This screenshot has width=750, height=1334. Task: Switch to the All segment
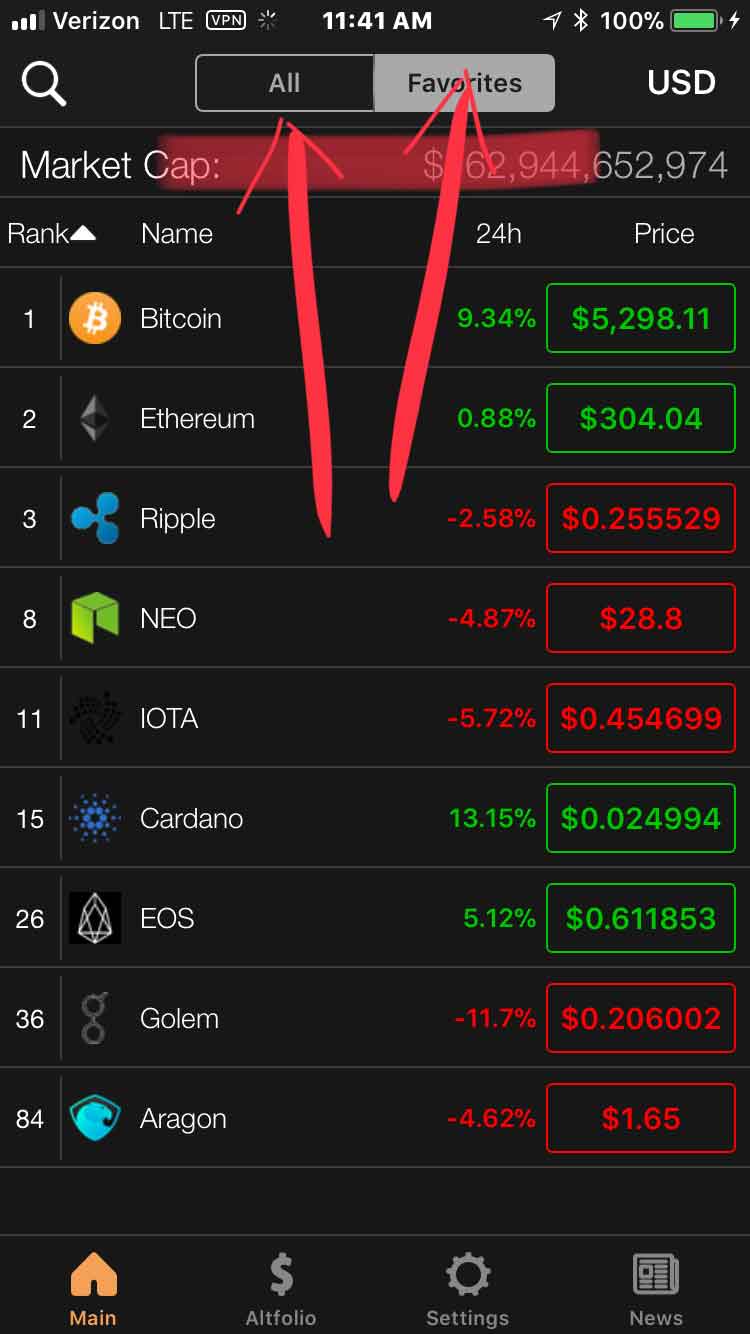pos(285,83)
